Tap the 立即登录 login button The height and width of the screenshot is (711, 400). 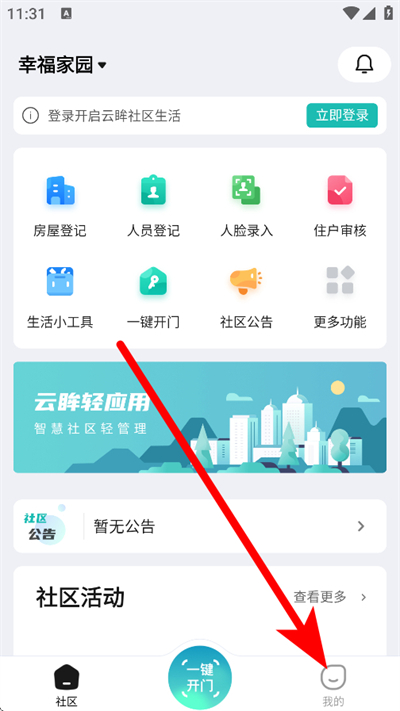click(x=342, y=116)
